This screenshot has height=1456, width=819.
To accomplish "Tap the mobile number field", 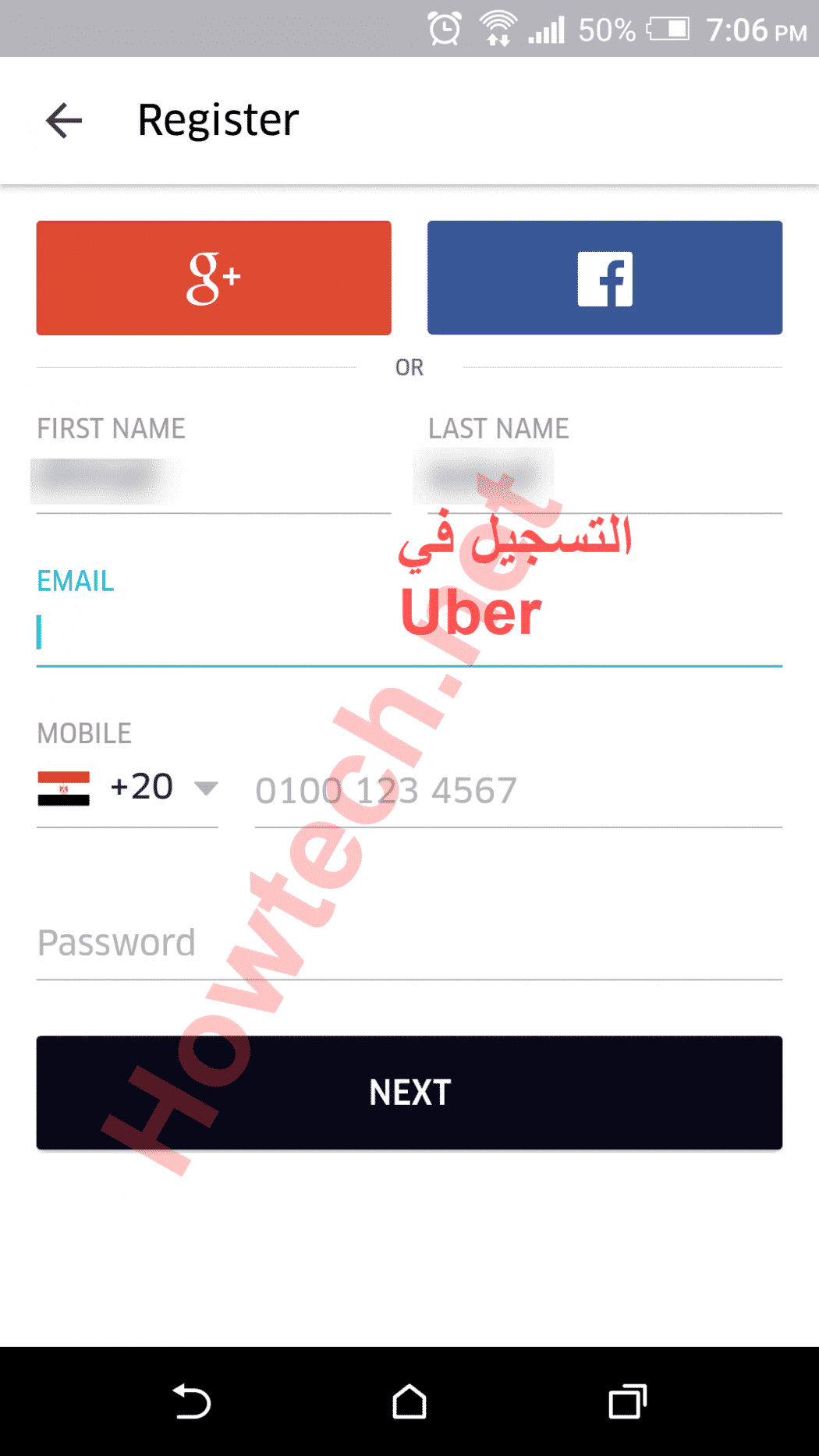I will 518,791.
